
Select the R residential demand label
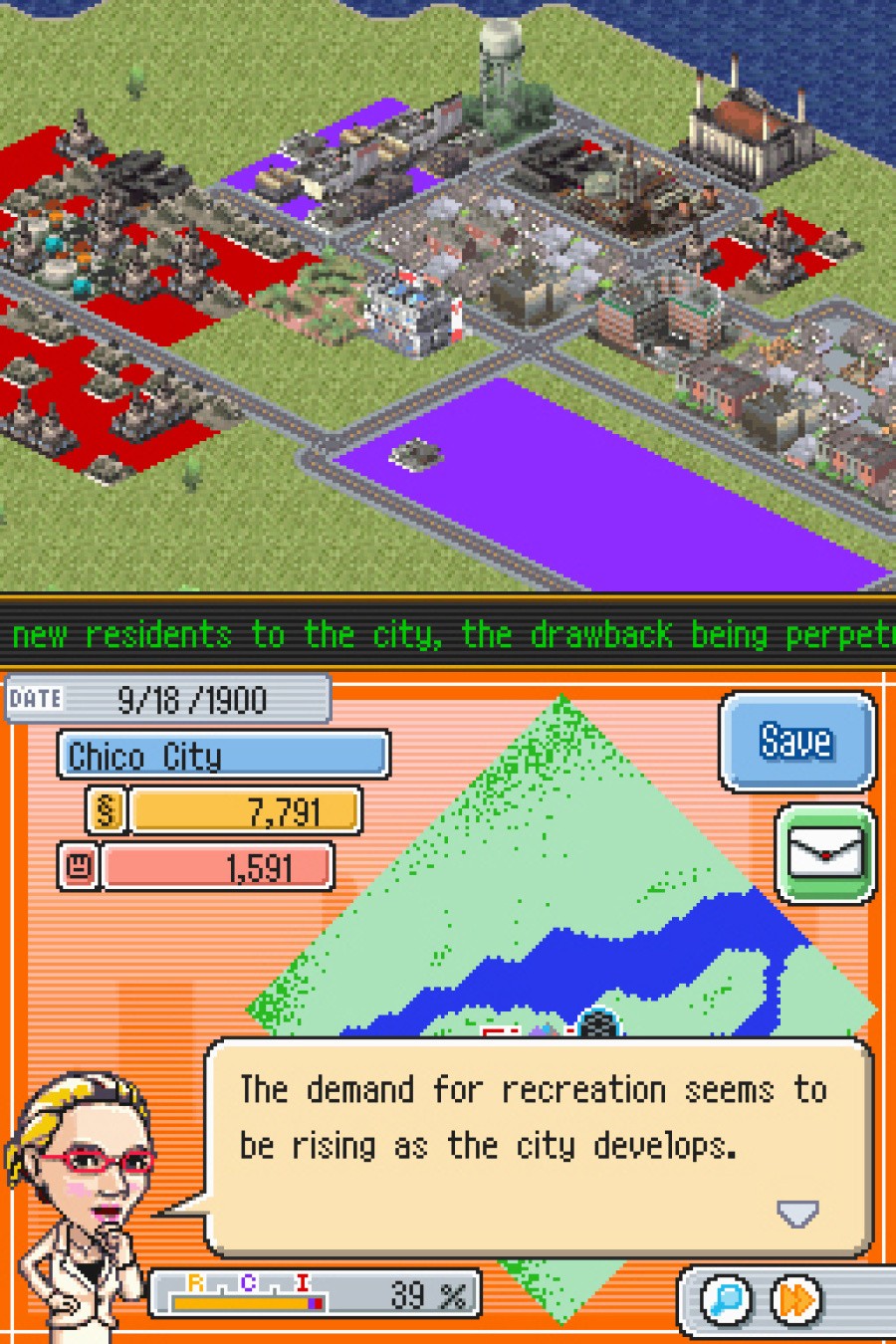pyautogui.click(x=195, y=1282)
